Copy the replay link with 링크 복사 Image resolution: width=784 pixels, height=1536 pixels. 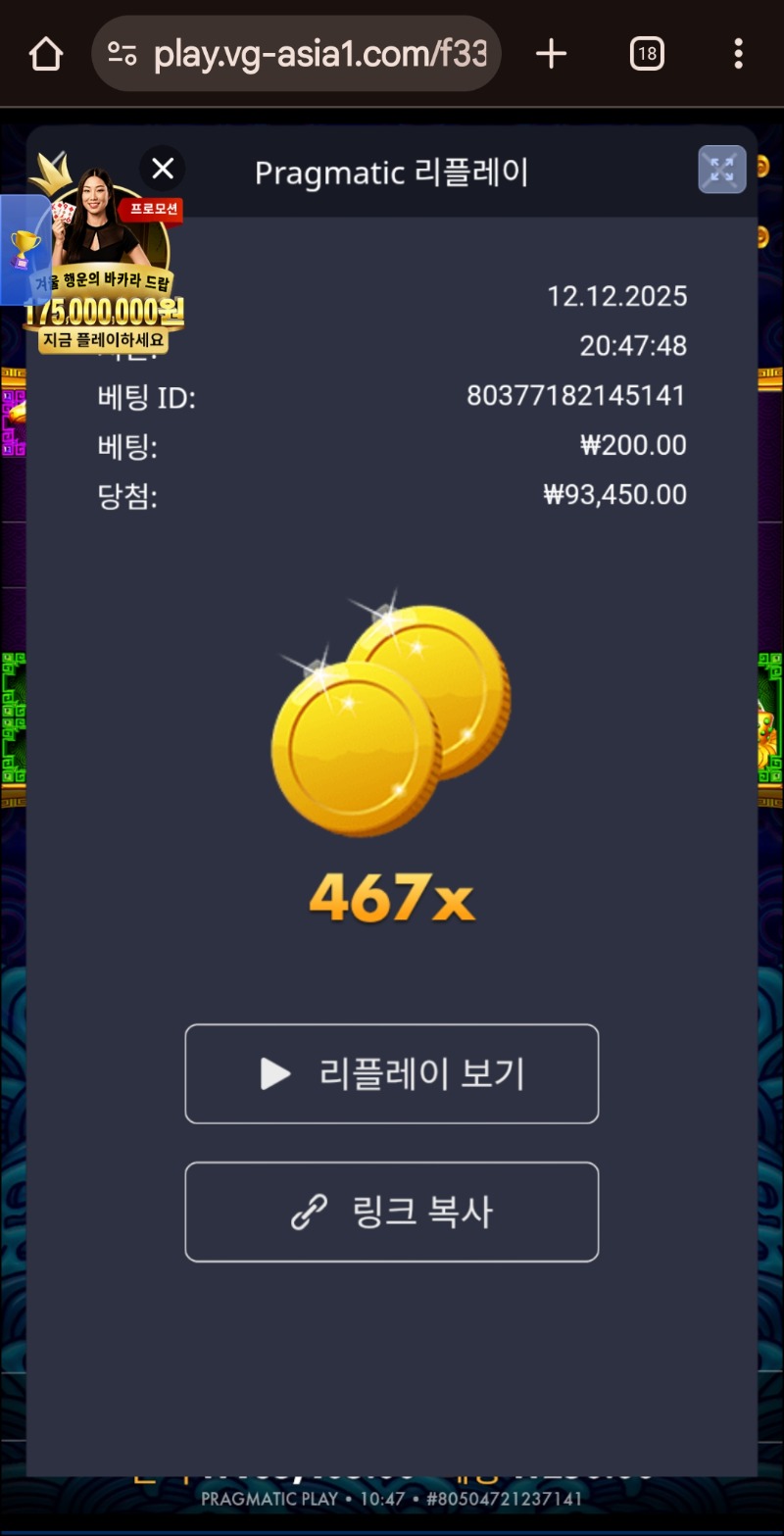[391, 1212]
